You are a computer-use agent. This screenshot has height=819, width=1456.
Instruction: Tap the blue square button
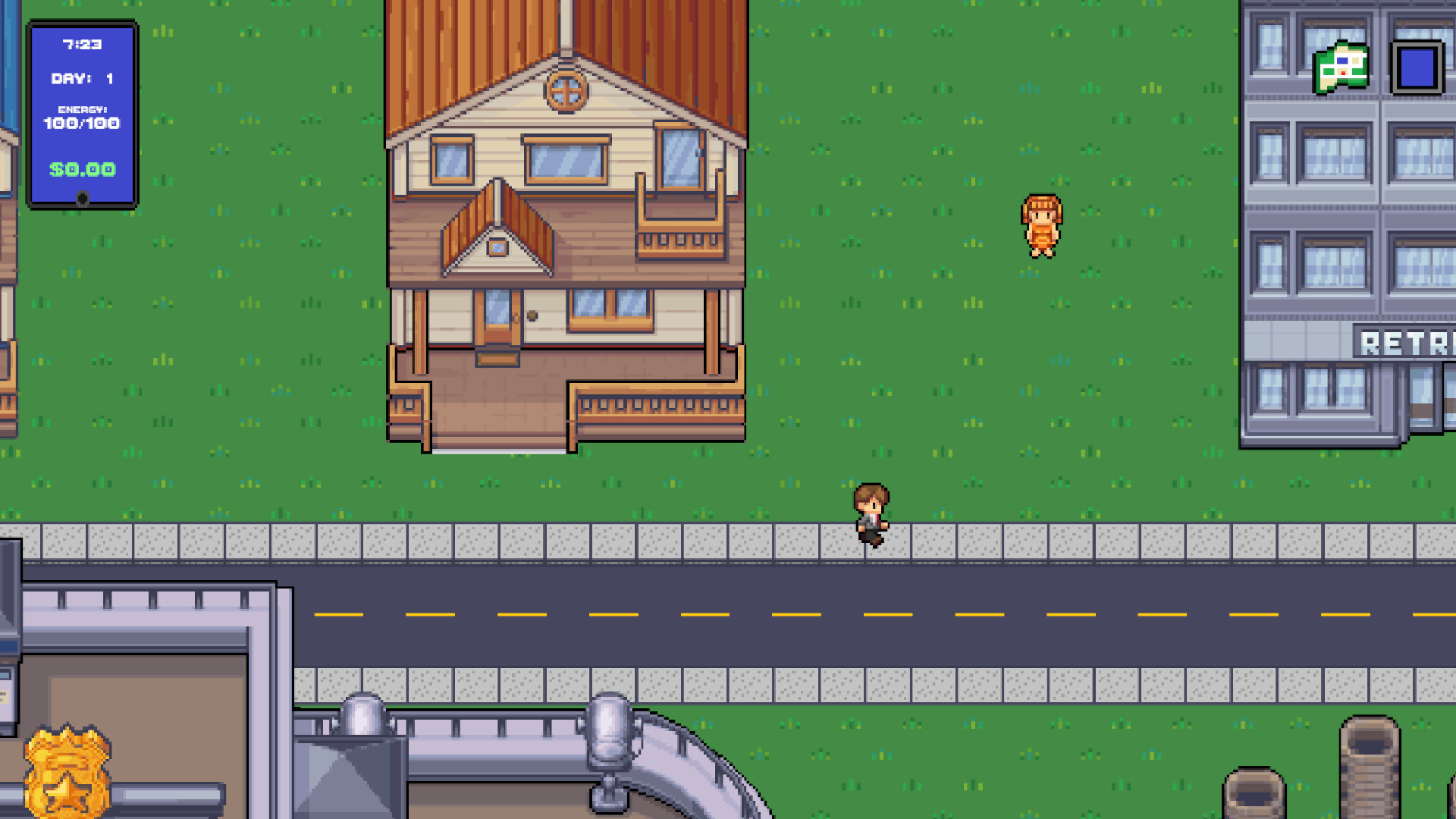[x=1417, y=68]
